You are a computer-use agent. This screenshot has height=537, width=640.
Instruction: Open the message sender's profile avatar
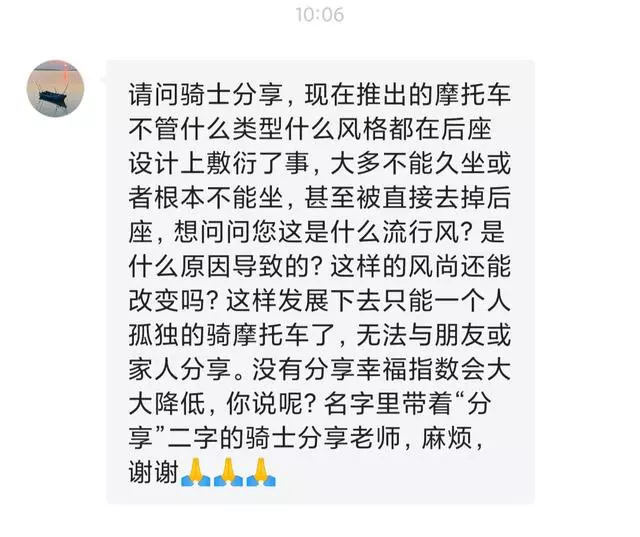click(x=55, y=88)
